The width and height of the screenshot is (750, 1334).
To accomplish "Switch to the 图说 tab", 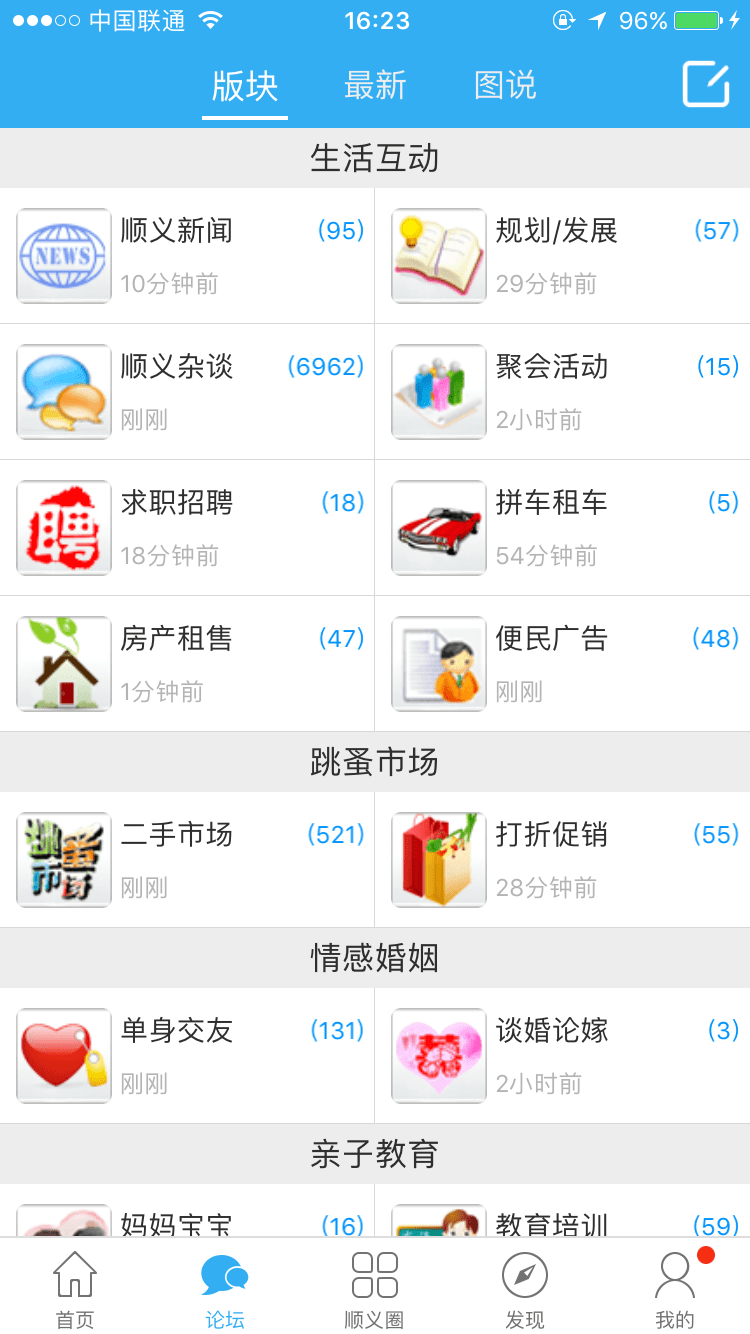I will coord(505,85).
